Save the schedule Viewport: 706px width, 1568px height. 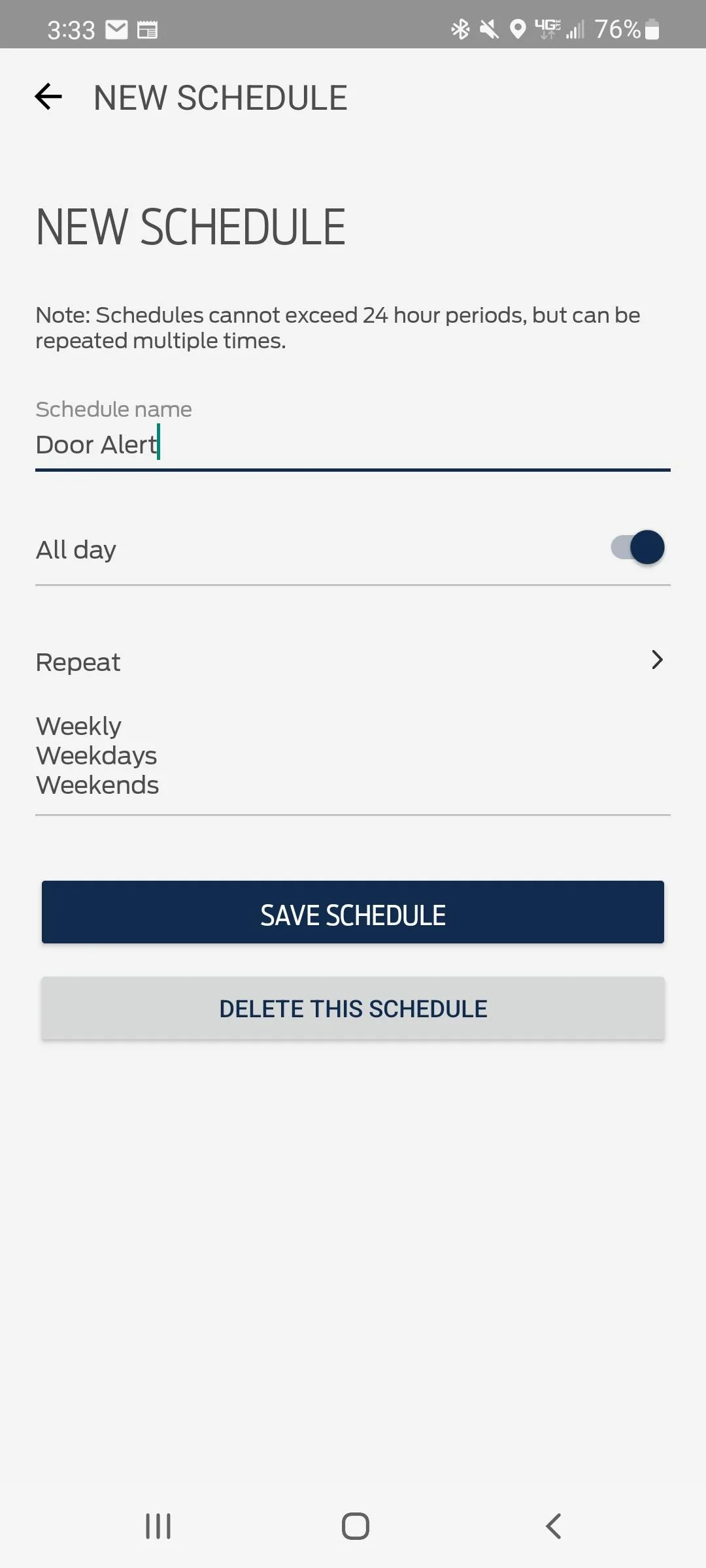353,912
